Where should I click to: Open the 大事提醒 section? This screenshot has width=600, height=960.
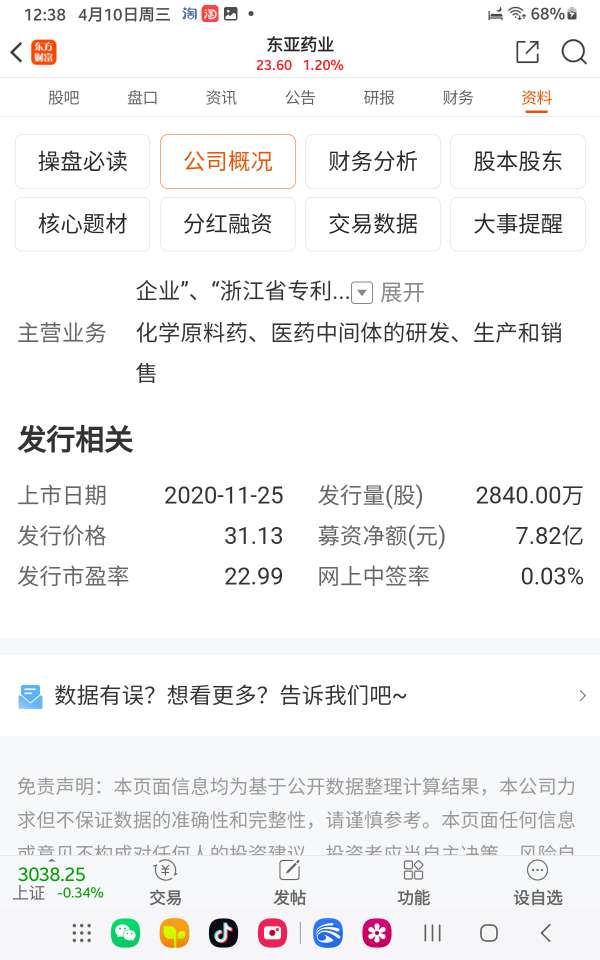coord(518,224)
